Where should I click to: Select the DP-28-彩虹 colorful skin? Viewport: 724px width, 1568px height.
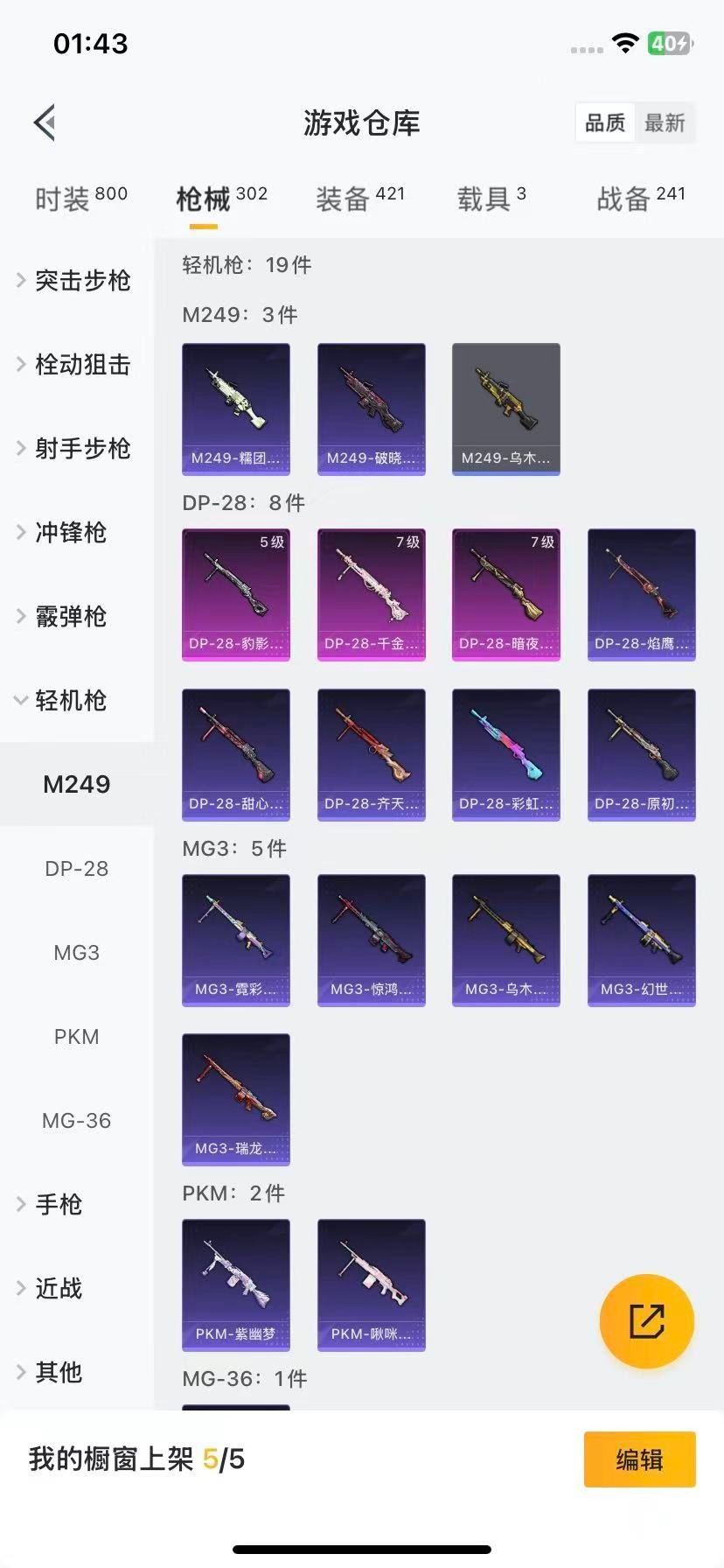pos(505,754)
